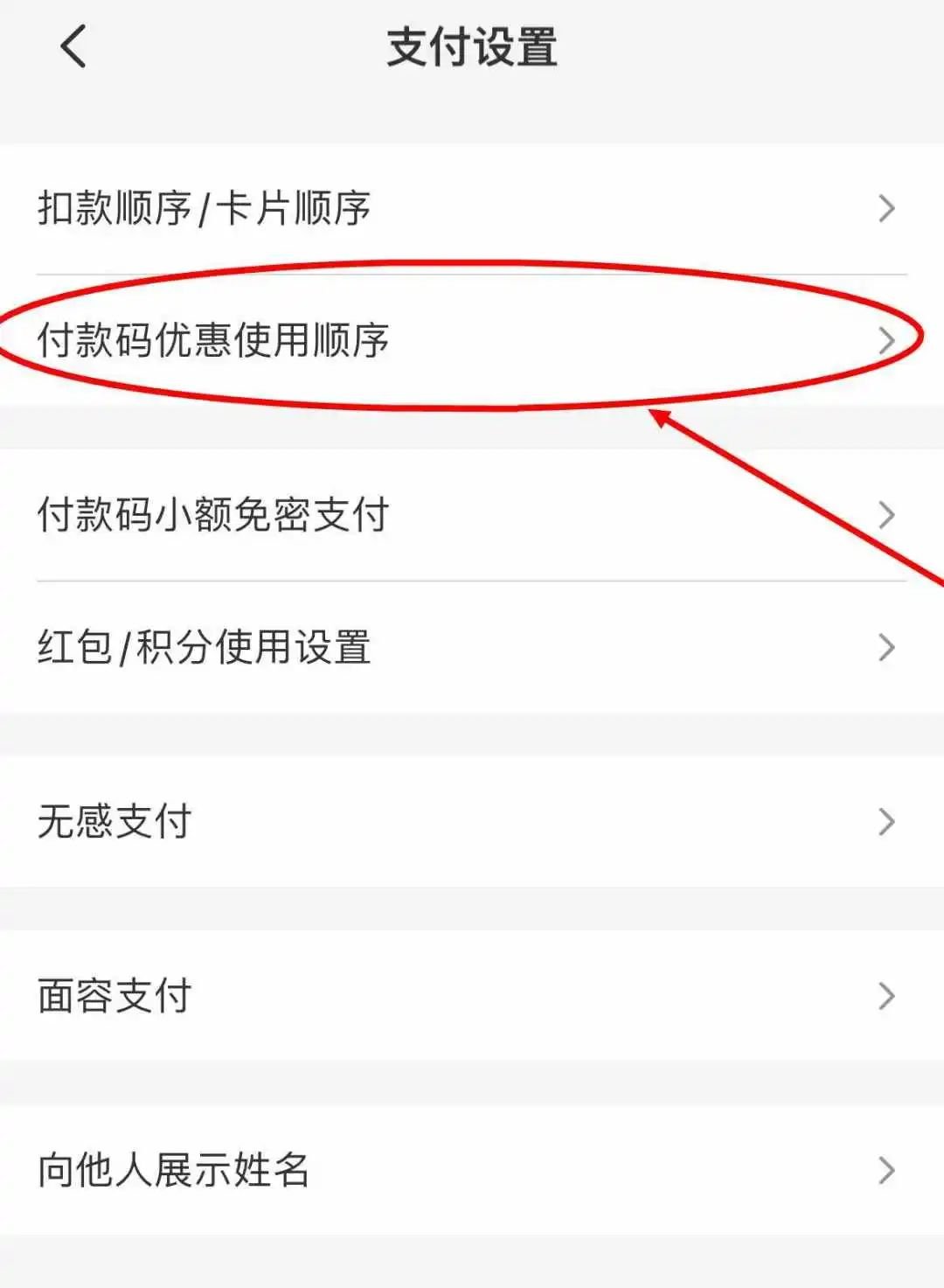Open 扣款顺序/卡片顺序 settings
This screenshot has width=944, height=1288.
[x=470, y=209]
